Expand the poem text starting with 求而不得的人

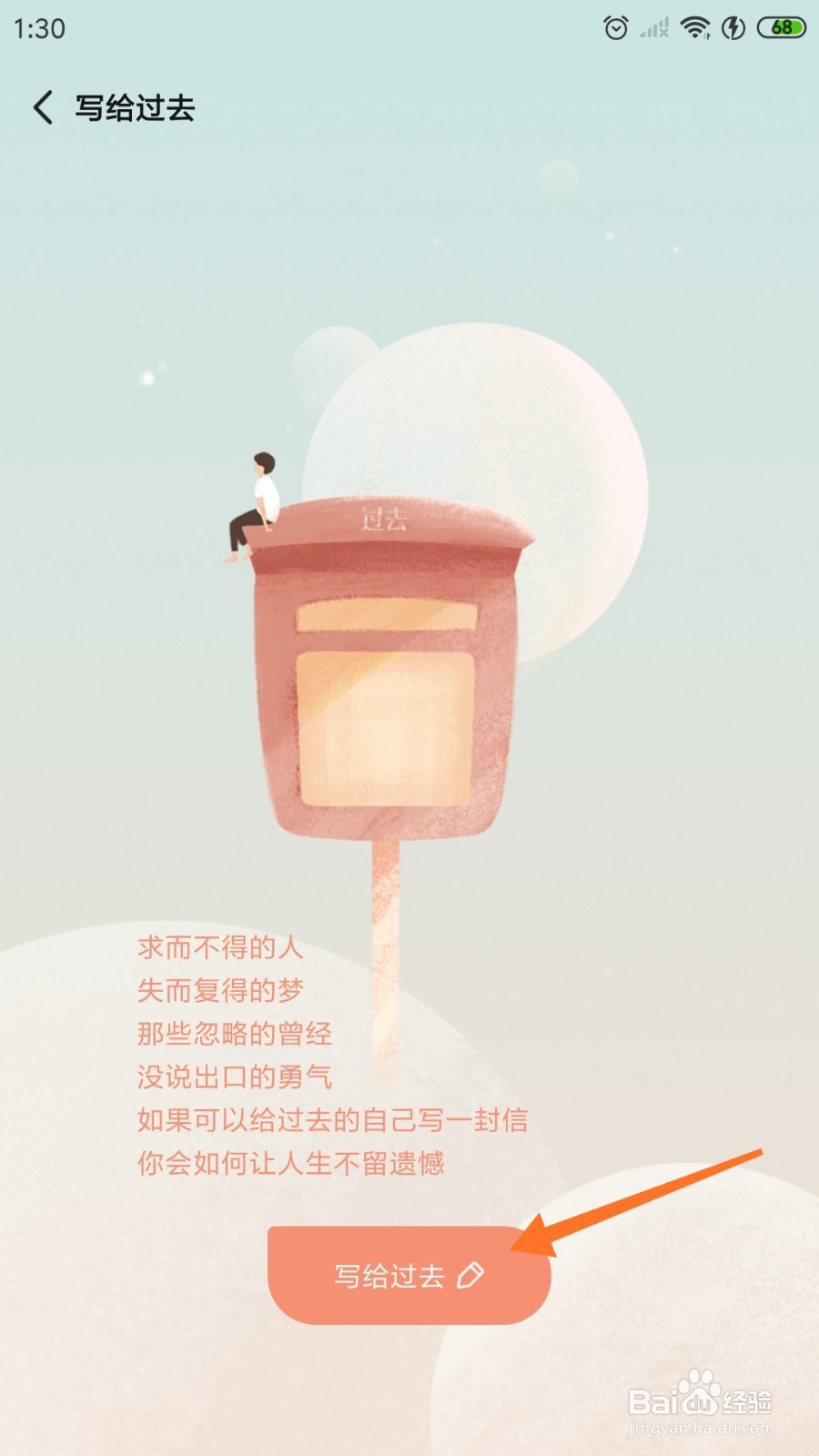(x=220, y=949)
